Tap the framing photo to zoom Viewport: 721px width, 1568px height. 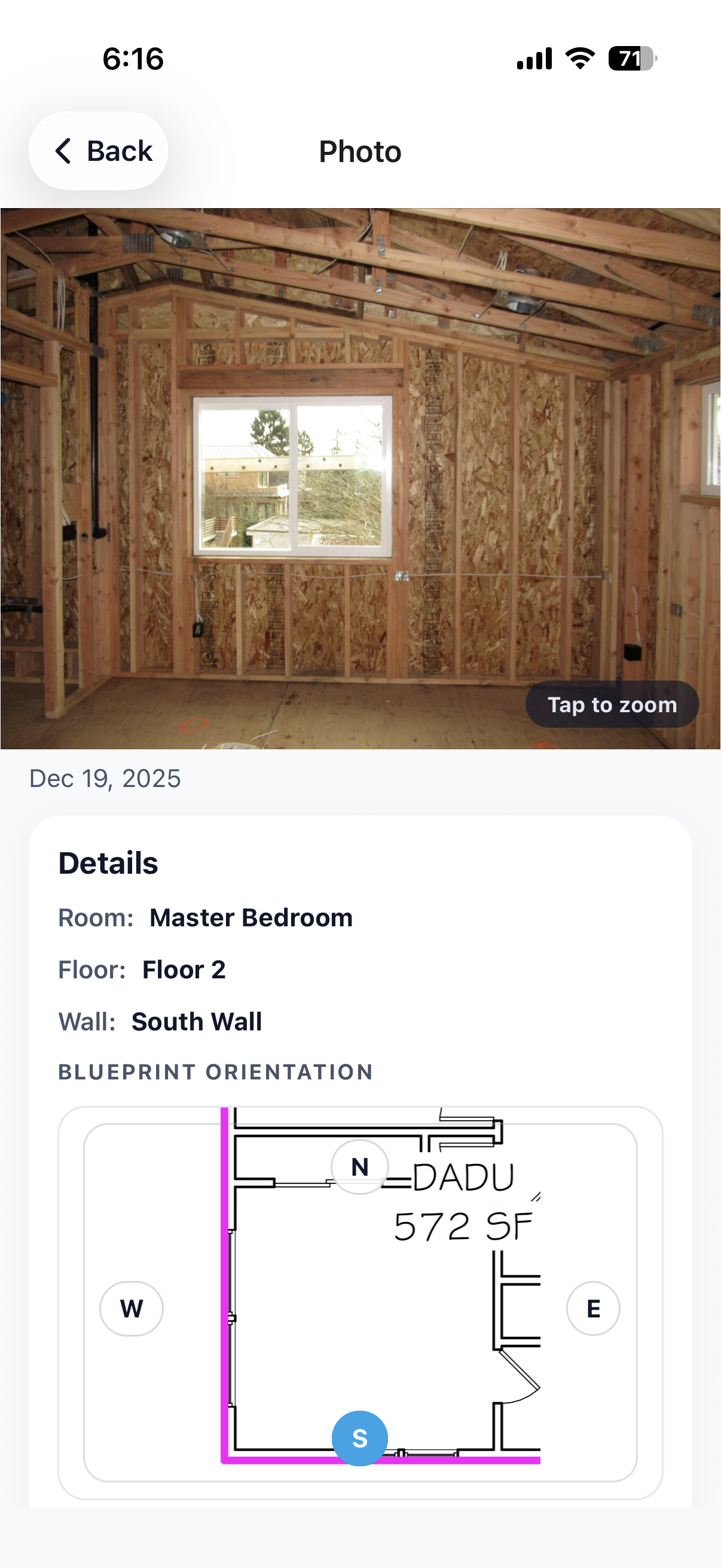[360, 478]
